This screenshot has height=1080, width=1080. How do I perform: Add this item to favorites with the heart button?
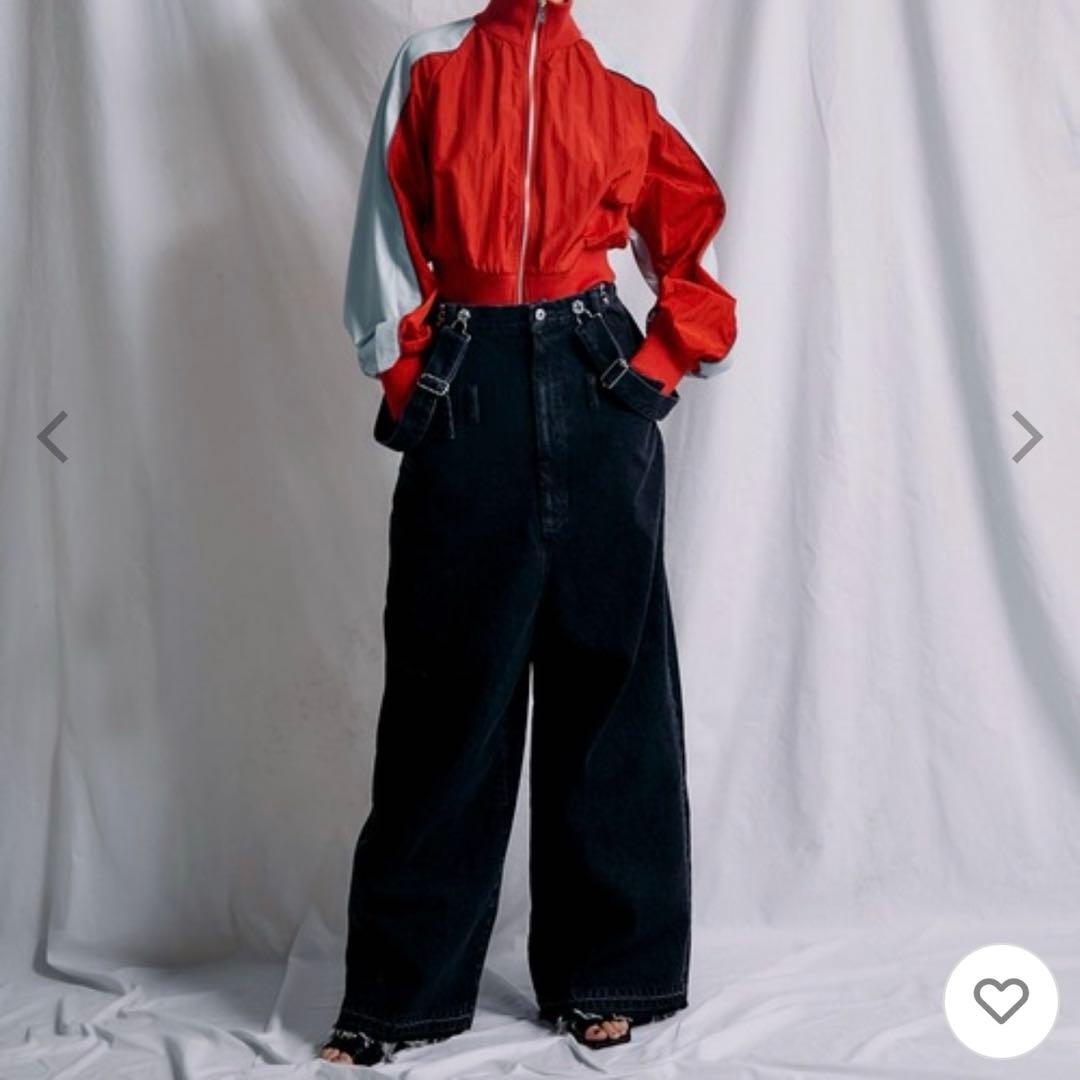tap(1001, 1001)
